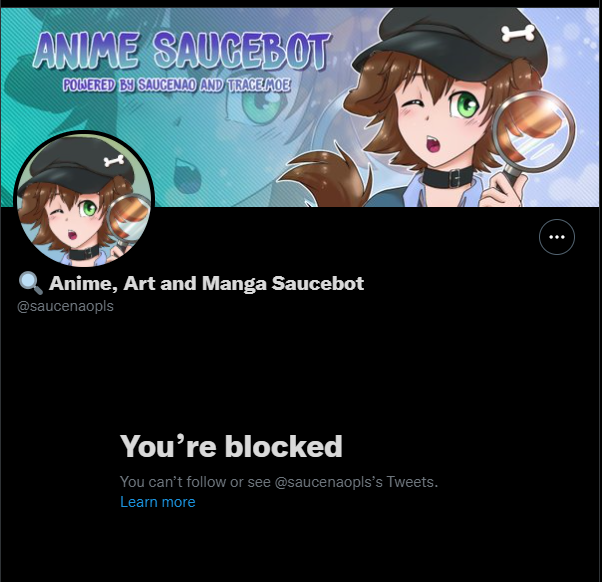View the Saucebot profile picture
Viewport: 602px width, 582px height.
84,200
